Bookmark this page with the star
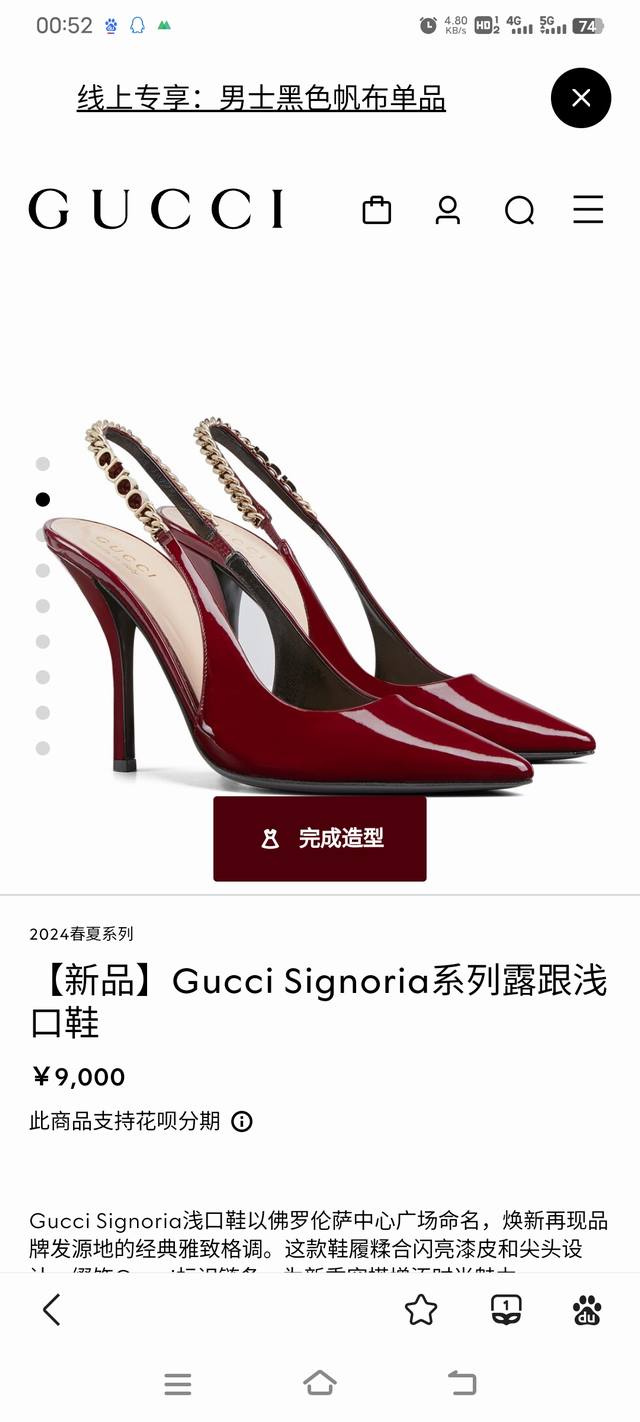The image size is (640, 1422). pyautogui.click(x=421, y=1309)
